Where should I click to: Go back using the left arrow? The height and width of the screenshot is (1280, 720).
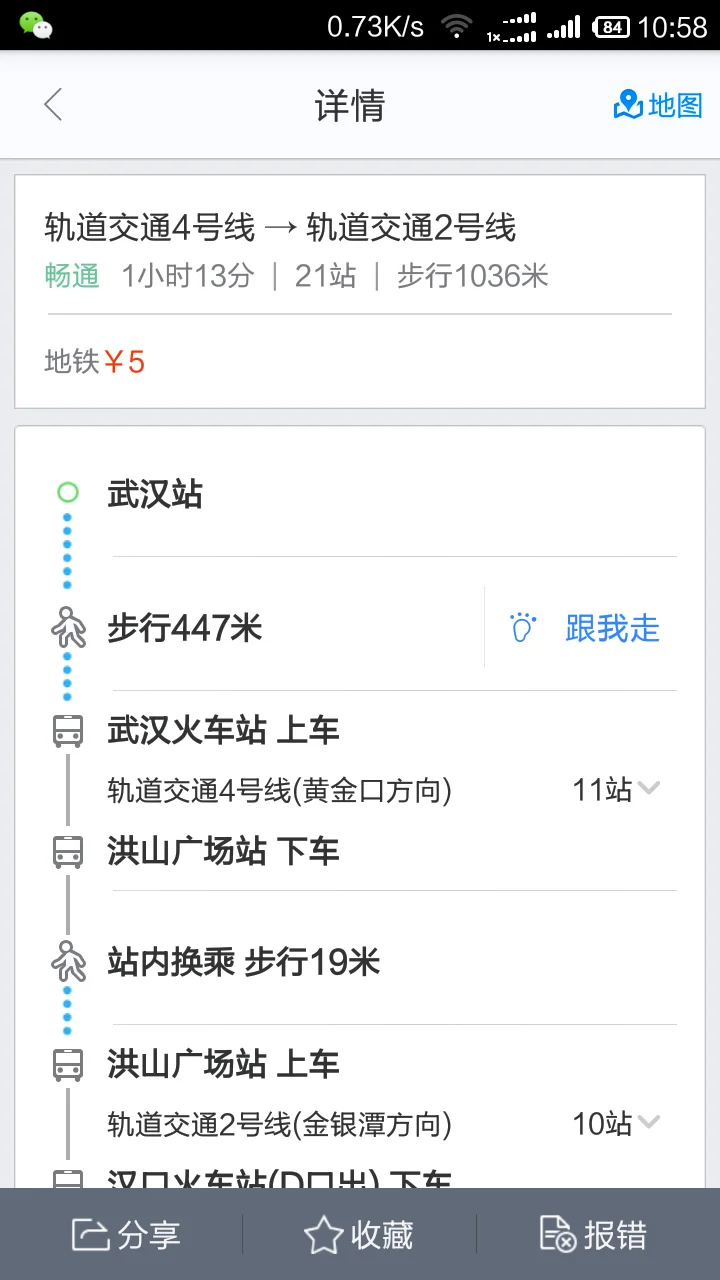click(x=52, y=105)
